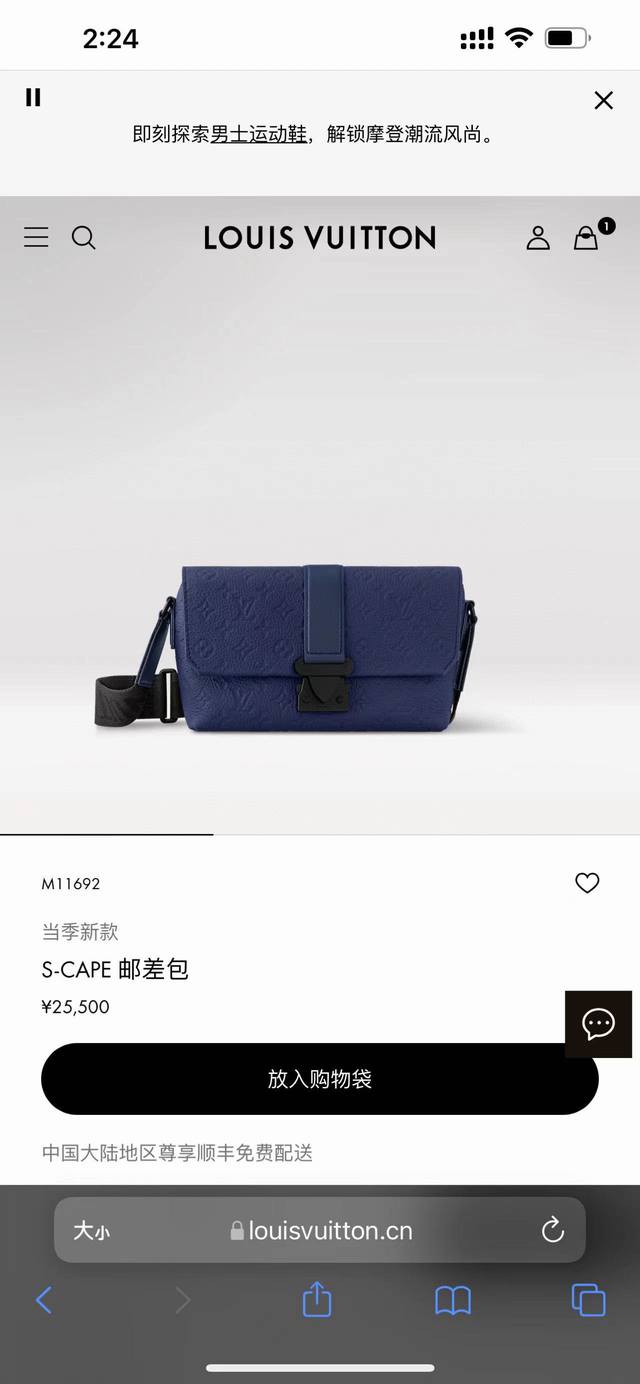This screenshot has height=1384, width=640.
Task: Go back to the previous page
Action: point(44,1300)
